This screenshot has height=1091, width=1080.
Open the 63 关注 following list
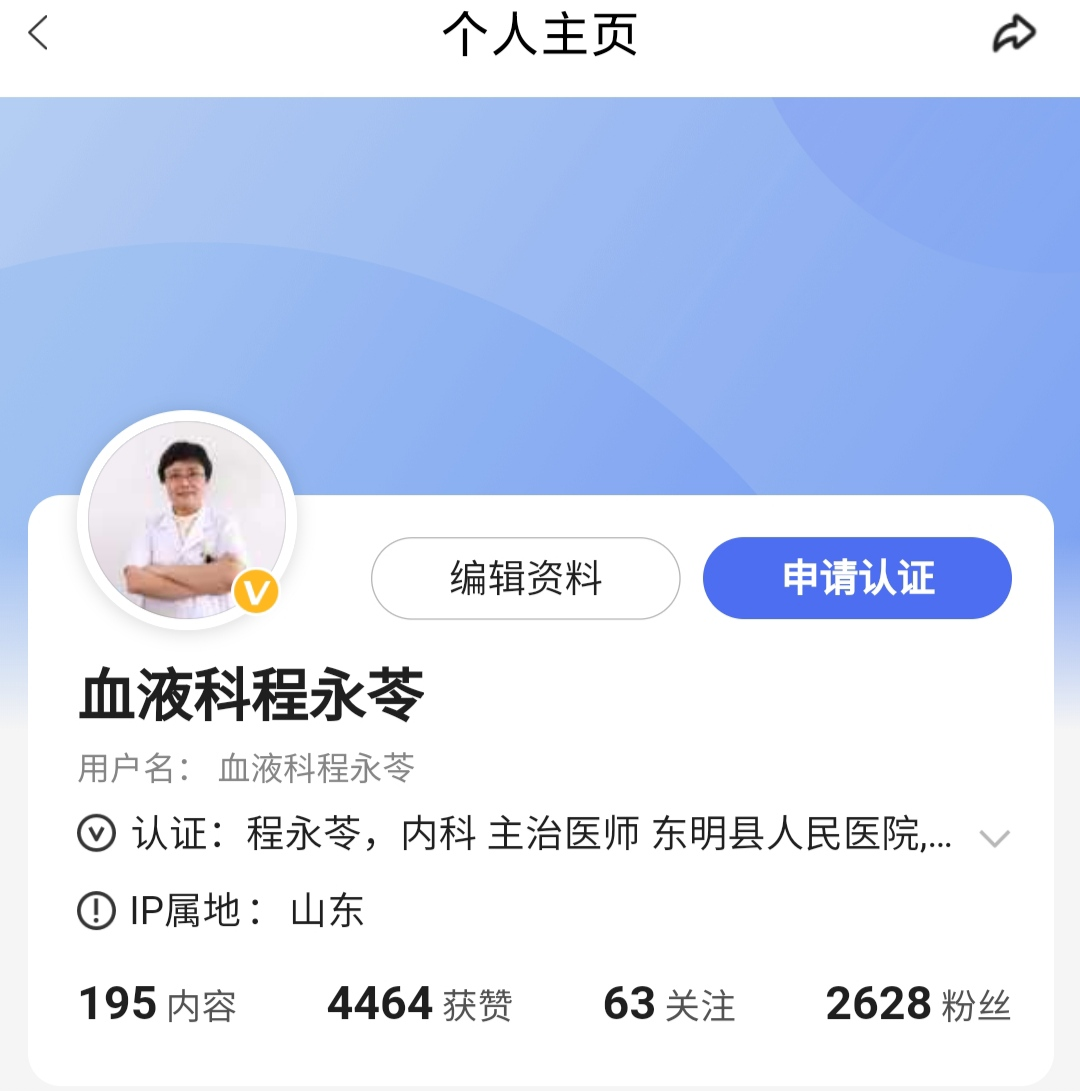669,1004
